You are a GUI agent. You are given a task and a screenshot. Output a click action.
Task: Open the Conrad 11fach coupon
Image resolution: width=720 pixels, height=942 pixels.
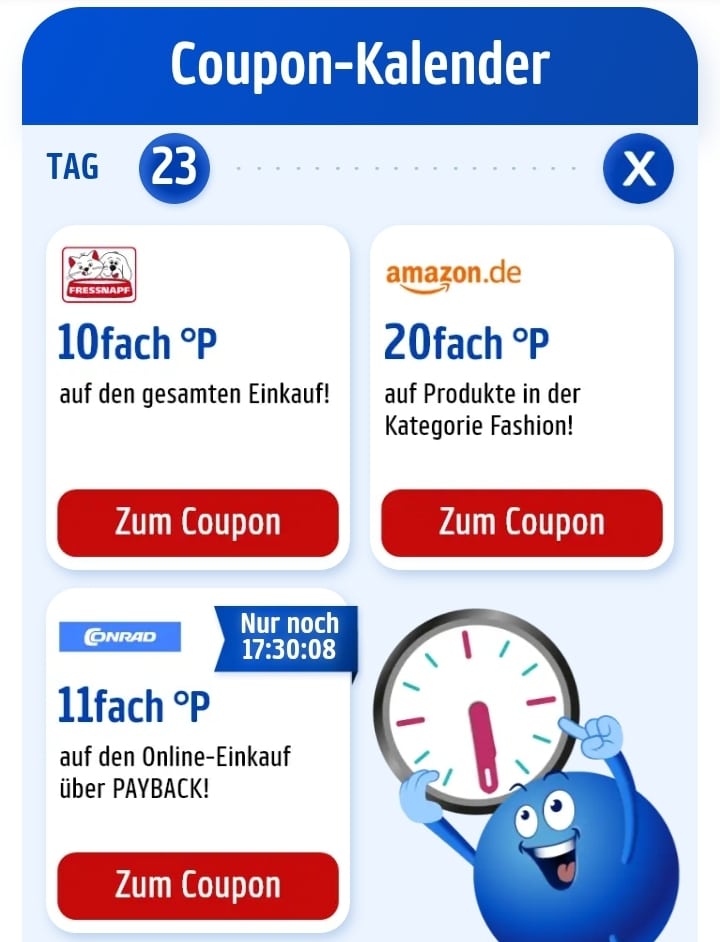pyautogui.click(x=198, y=885)
